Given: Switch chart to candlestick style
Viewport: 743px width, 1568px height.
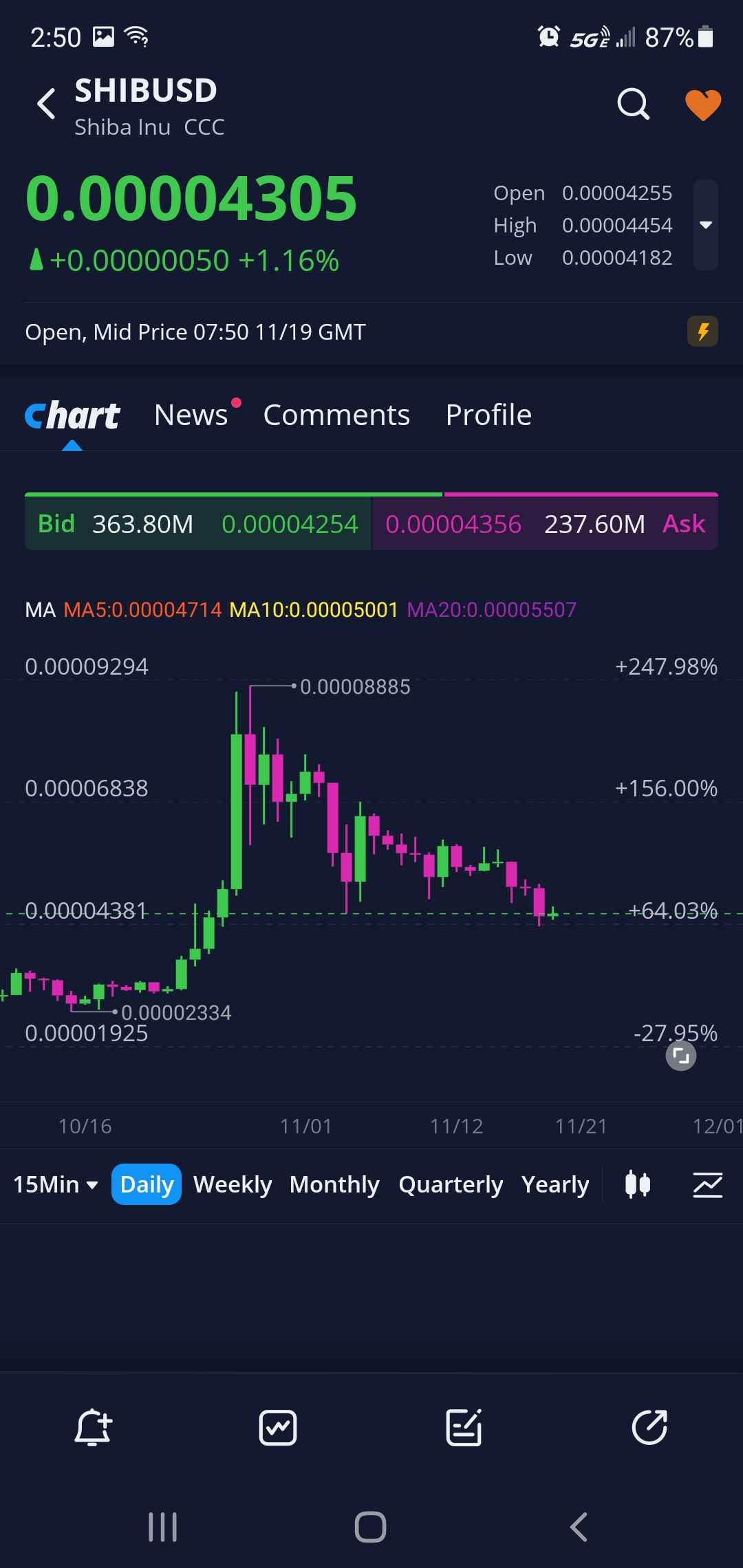Looking at the screenshot, I should click(638, 1184).
